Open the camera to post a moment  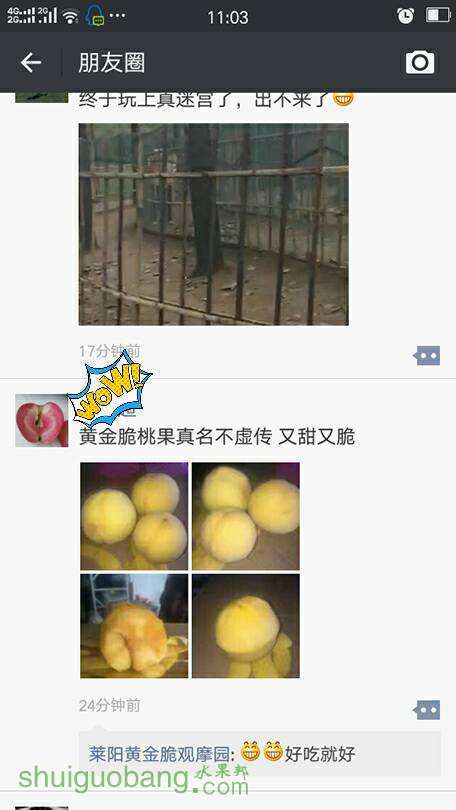420,63
